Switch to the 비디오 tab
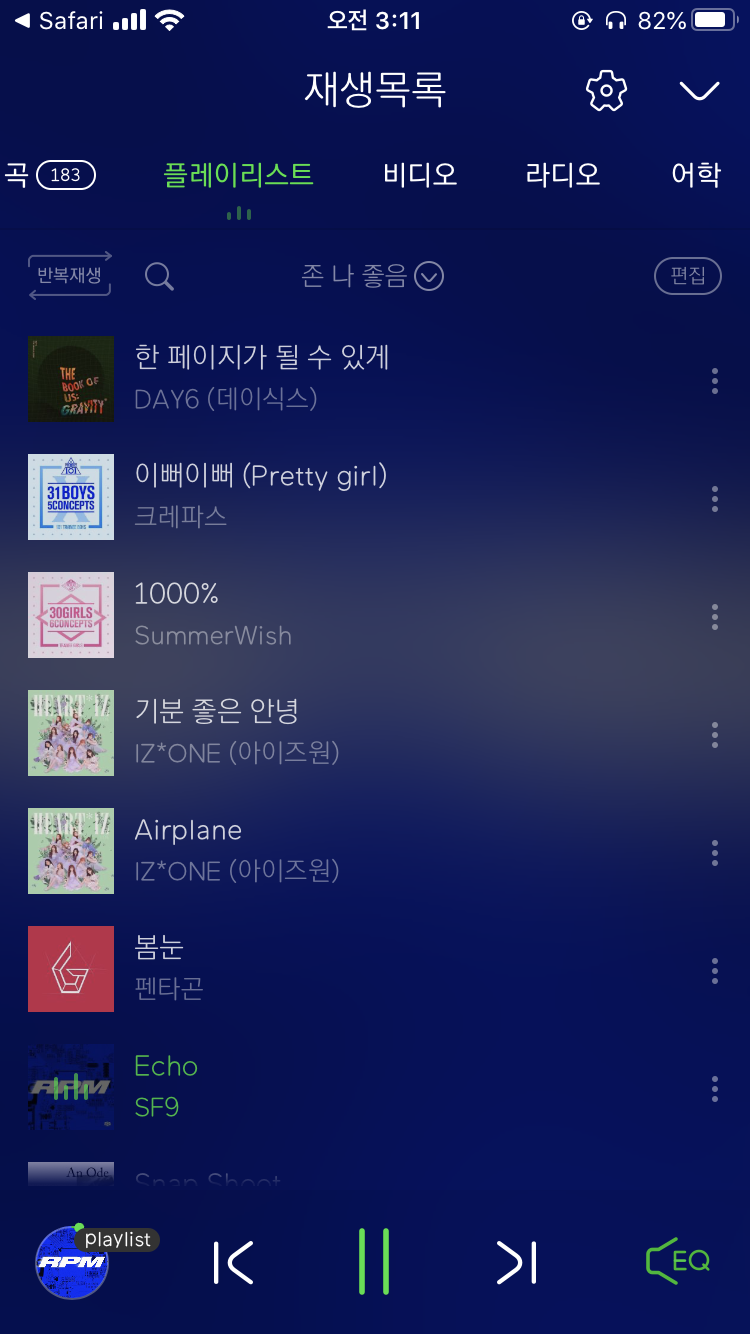Screen dimensions: 750x1334 tap(419, 172)
